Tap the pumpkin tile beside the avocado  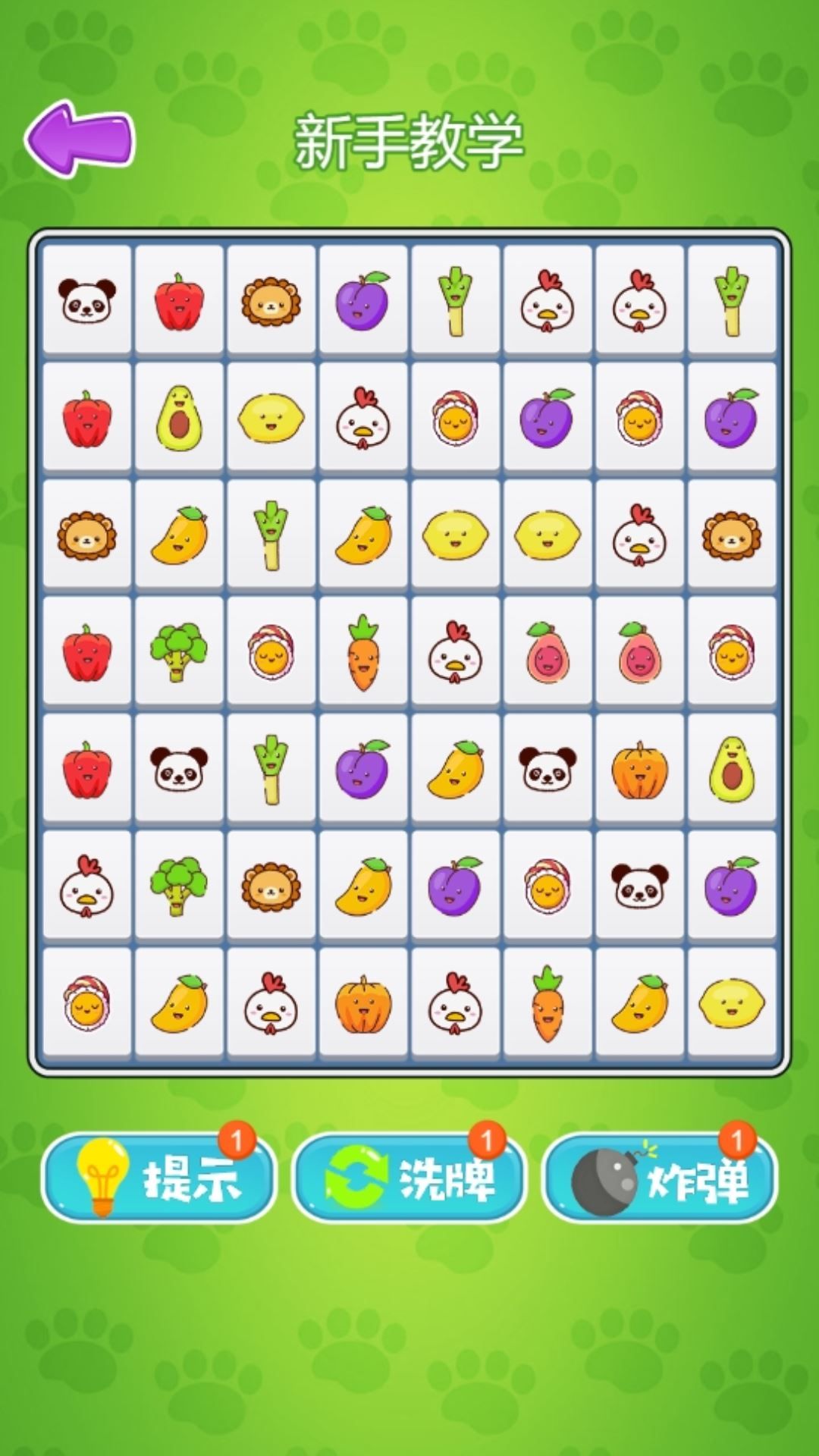point(639,769)
